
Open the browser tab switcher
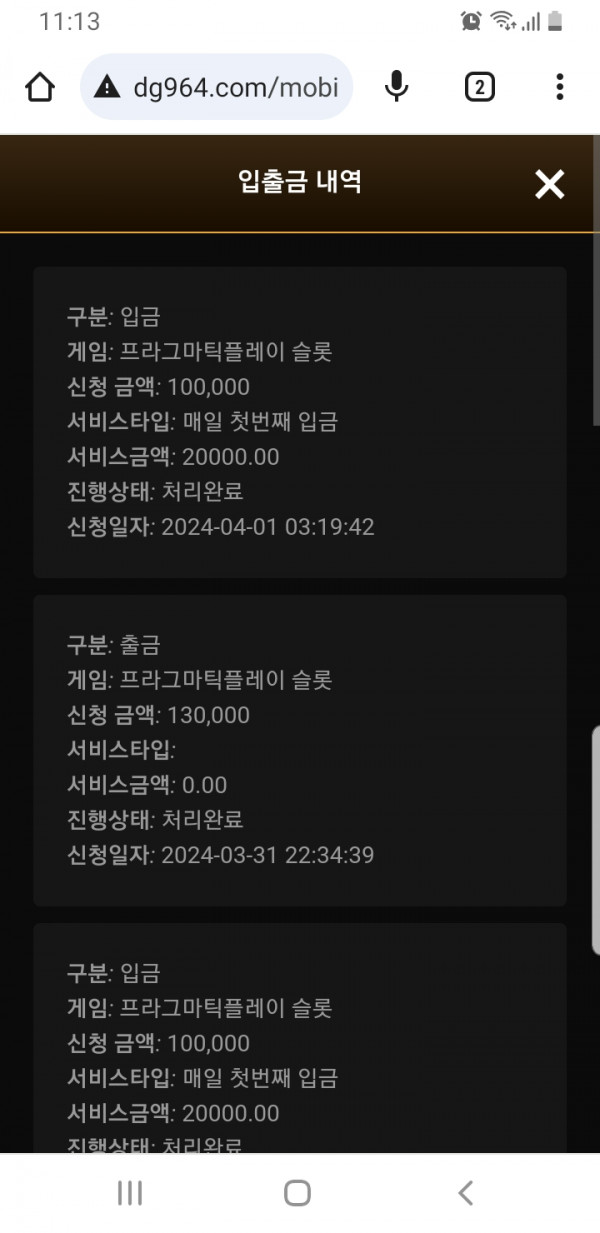click(480, 88)
